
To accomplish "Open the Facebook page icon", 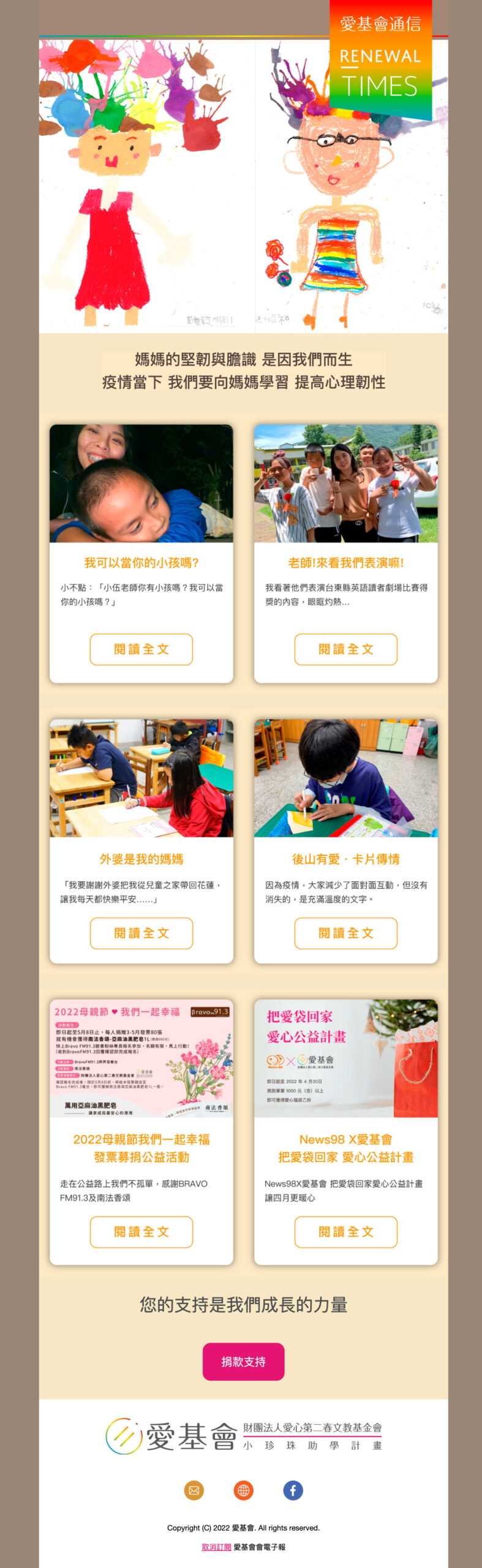I will (293, 1490).
